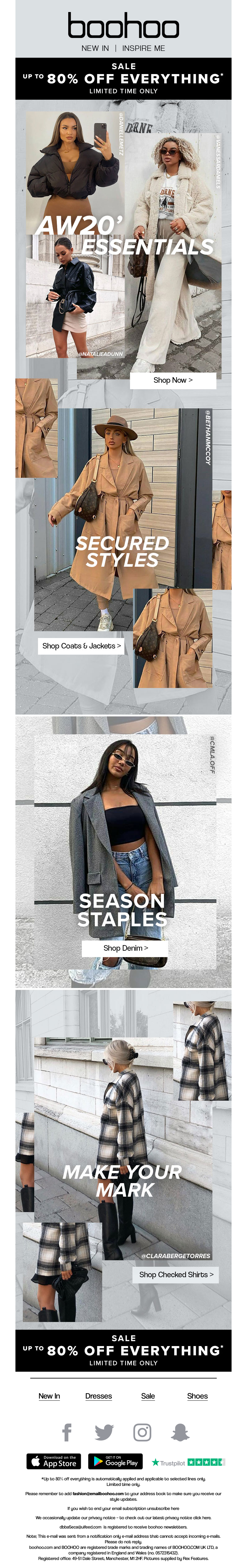This screenshot has width=247, height=1568.
Task: Get the app on Google Play
Action: (115, 1461)
